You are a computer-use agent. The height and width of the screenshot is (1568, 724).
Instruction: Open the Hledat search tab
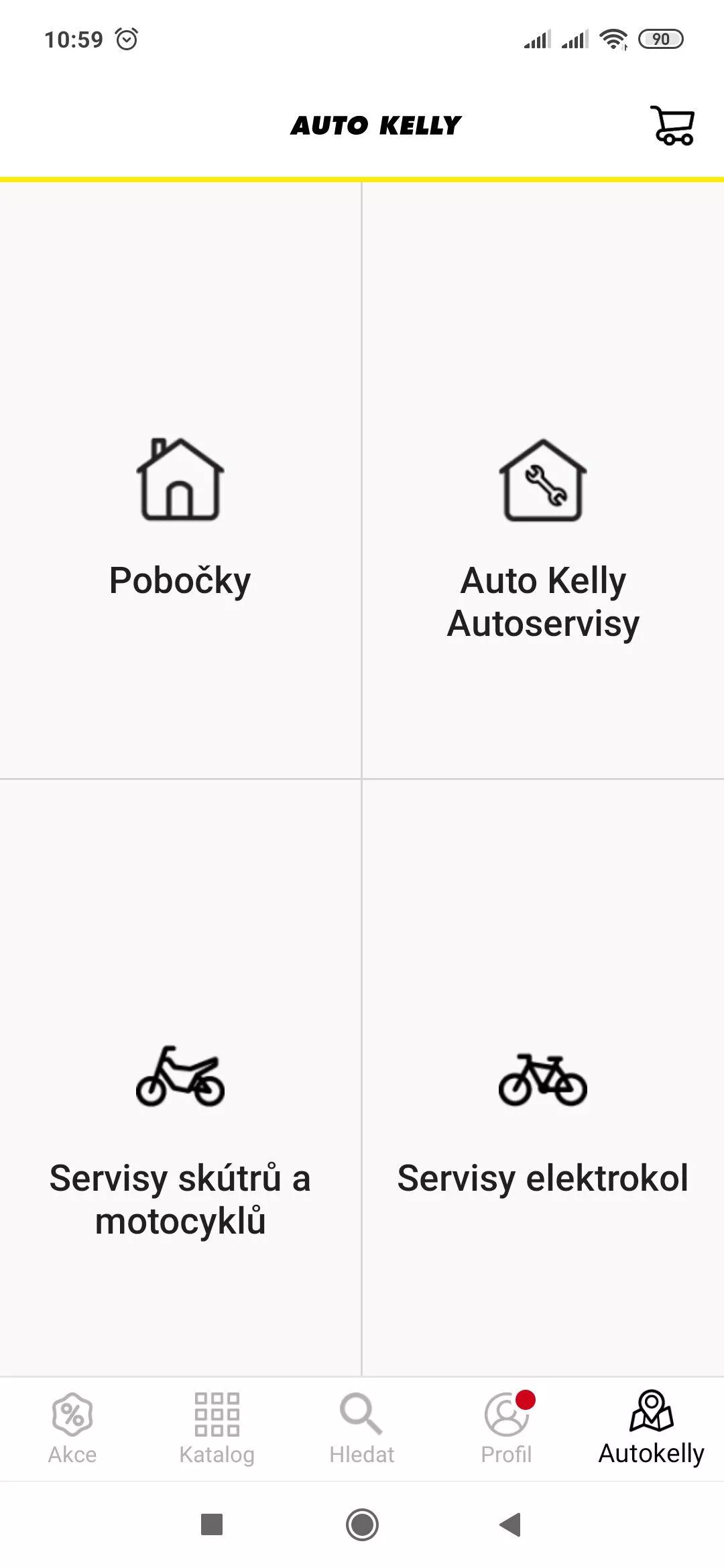tap(362, 1429)
